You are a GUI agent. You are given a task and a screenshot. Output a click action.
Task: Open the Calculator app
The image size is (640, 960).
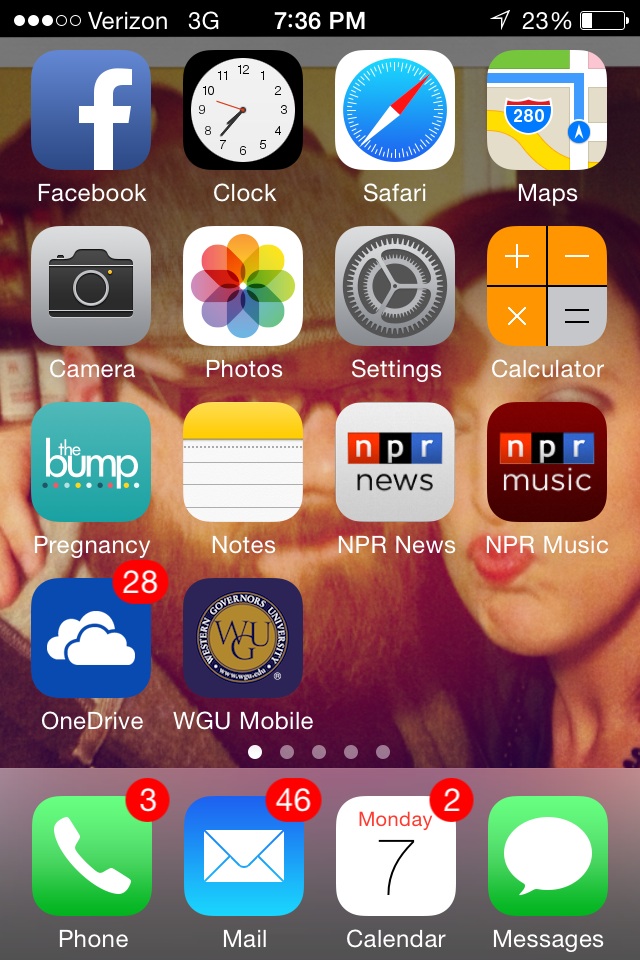pos(547,286)
